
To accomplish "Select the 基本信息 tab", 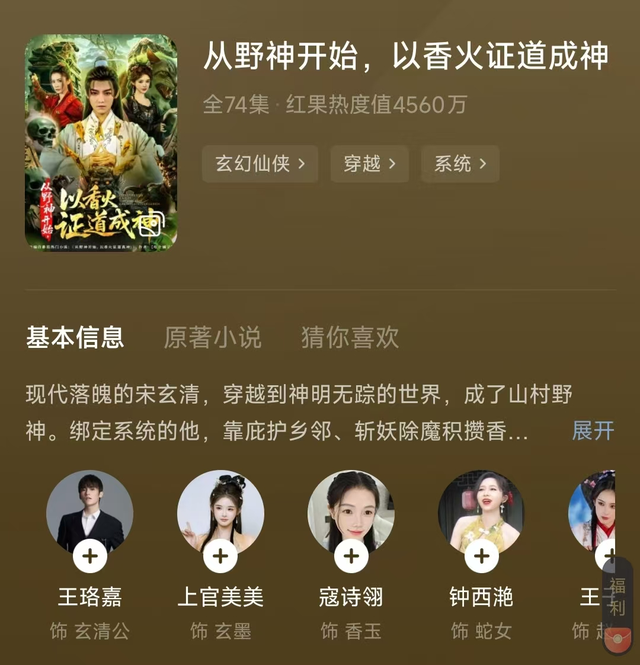I will click(x=75, y=338).
